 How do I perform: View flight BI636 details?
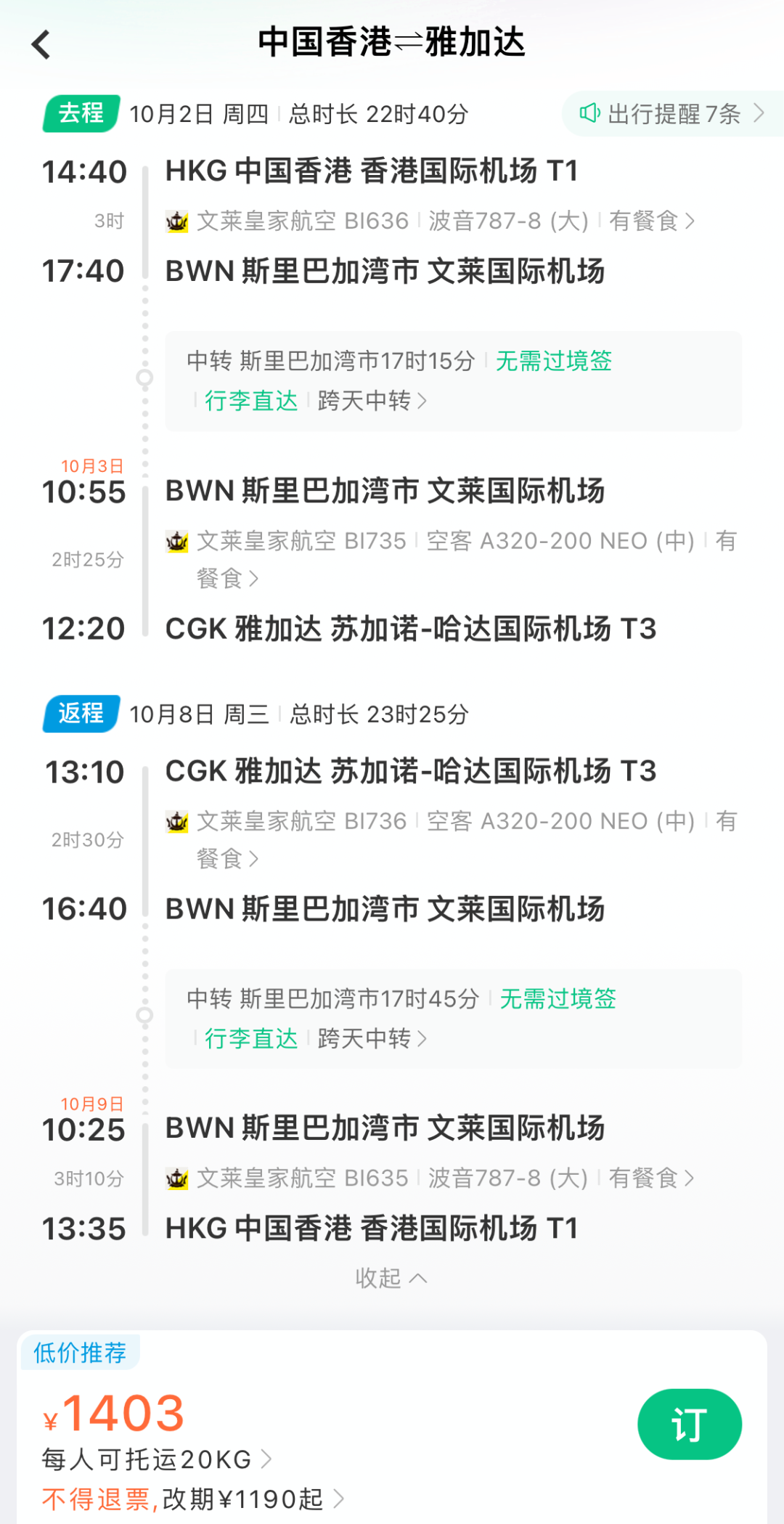pyautogui.click(x=430, y=221)
